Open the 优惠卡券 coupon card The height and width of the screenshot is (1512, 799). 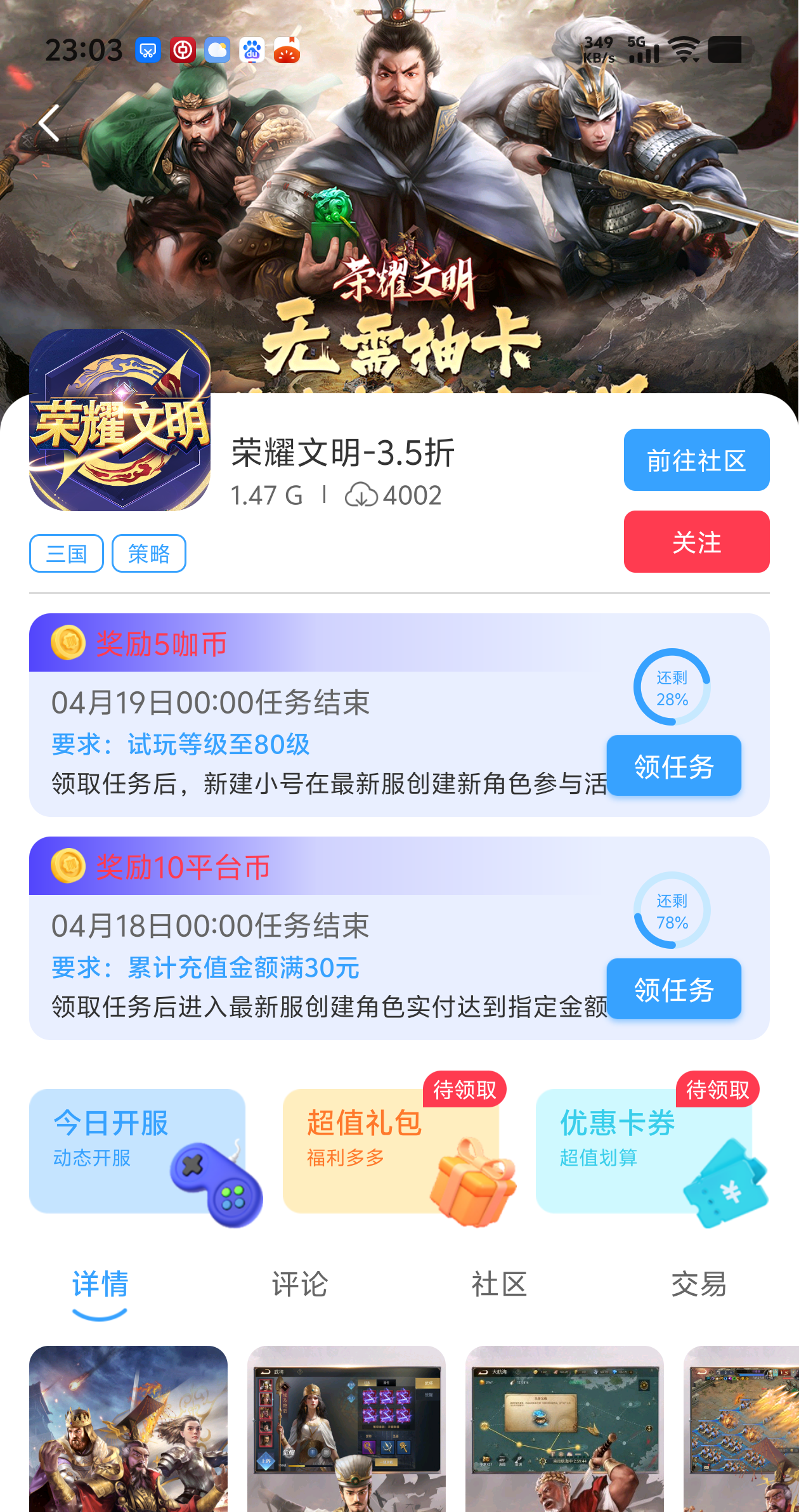tap(644, 1151)
